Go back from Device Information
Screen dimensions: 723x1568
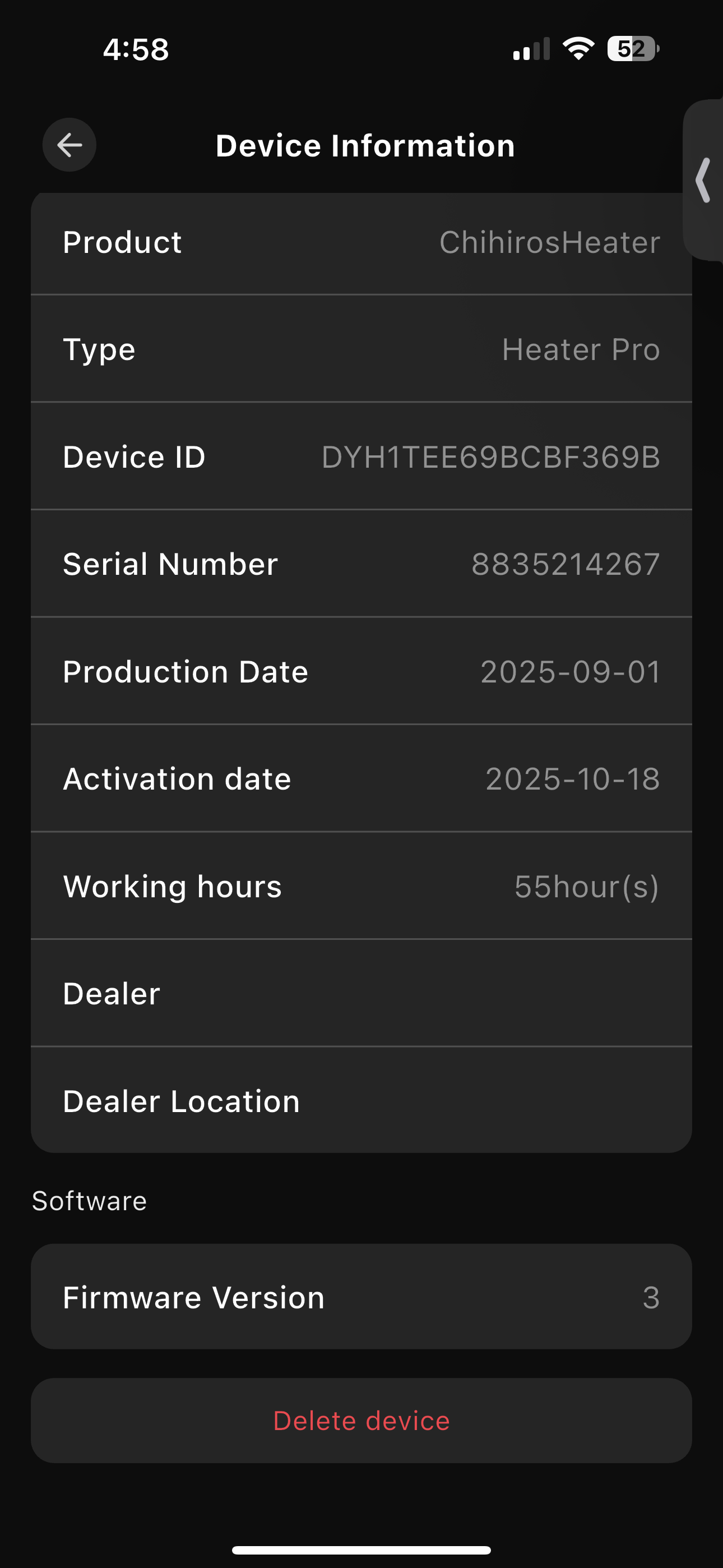[69, 145]
